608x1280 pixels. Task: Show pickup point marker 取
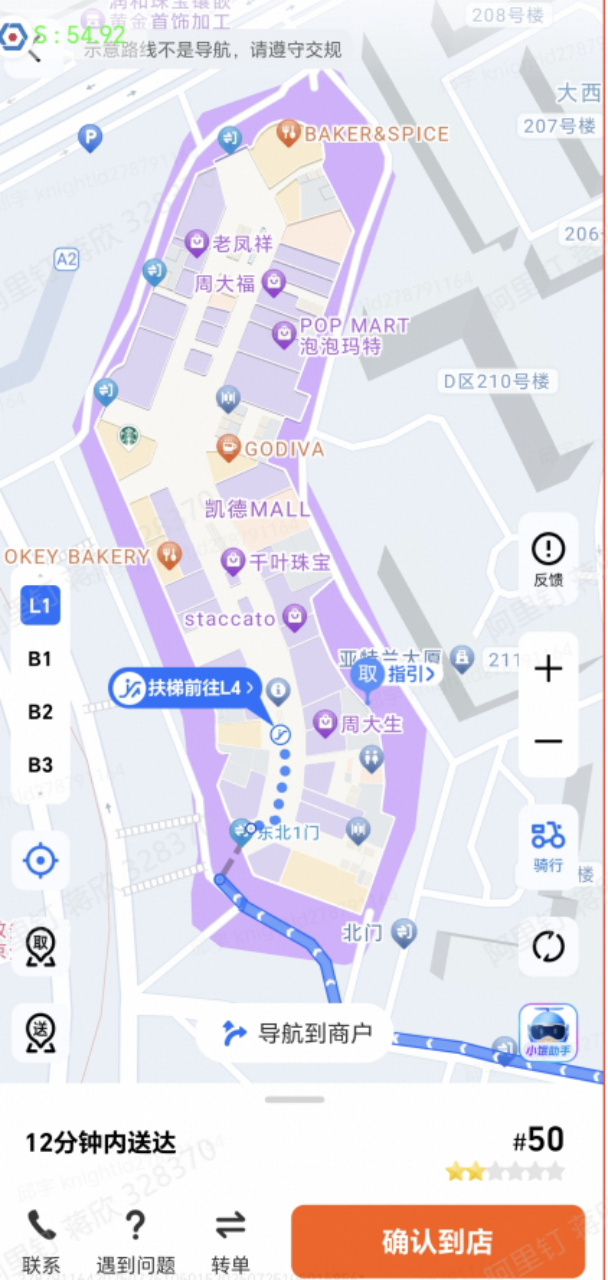(x=40, y=946)
